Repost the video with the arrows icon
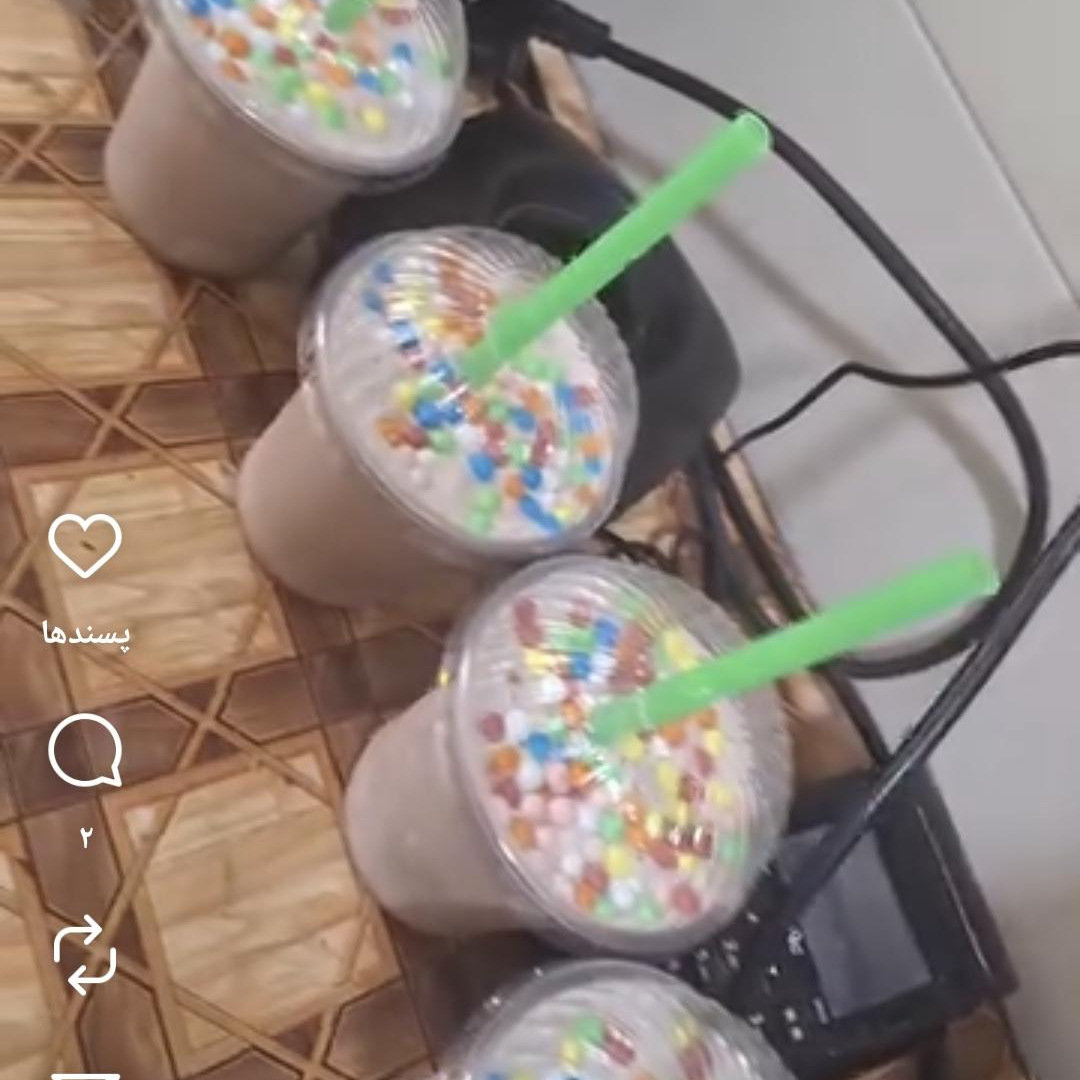Viewport: 1080px width, 1080px height. (85, 957)
